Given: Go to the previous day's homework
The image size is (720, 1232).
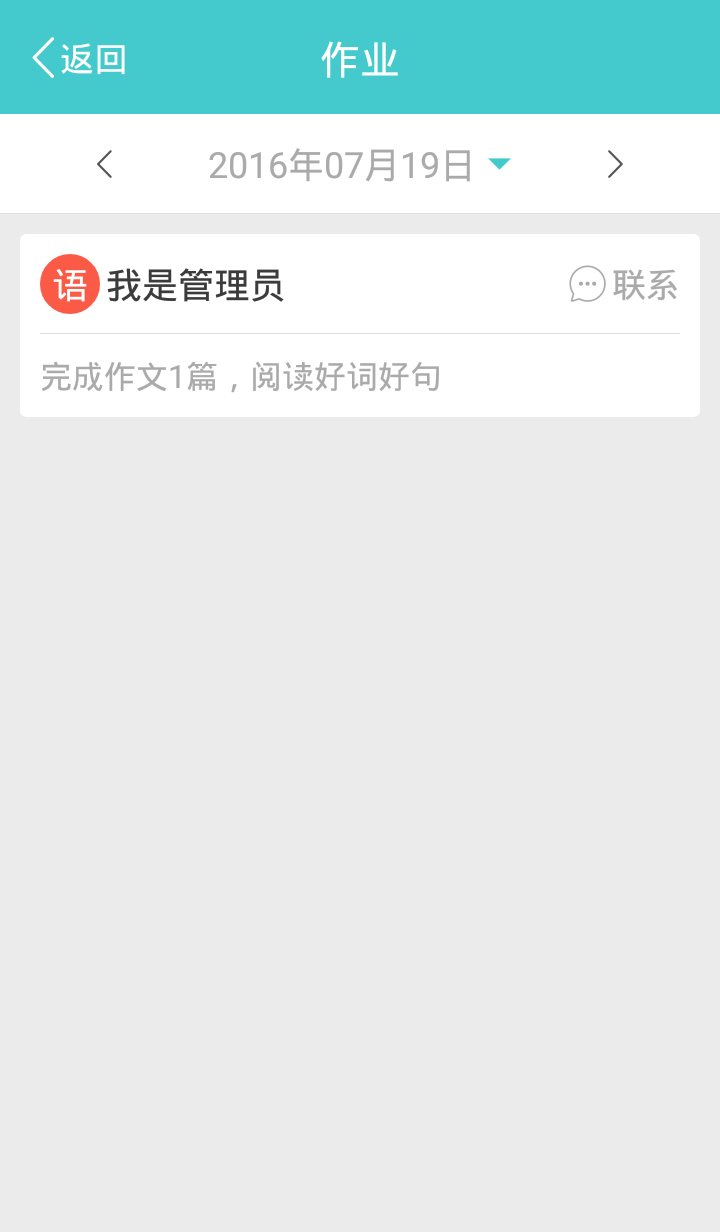Looking at the screenshot, I should [105, 164].
